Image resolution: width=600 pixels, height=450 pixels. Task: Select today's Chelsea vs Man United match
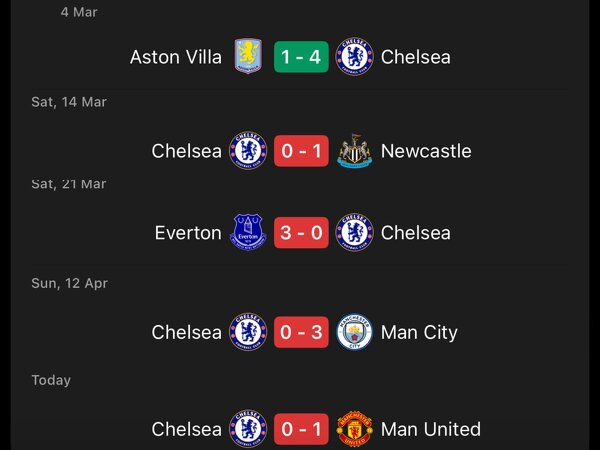click(x=301, y=429)
